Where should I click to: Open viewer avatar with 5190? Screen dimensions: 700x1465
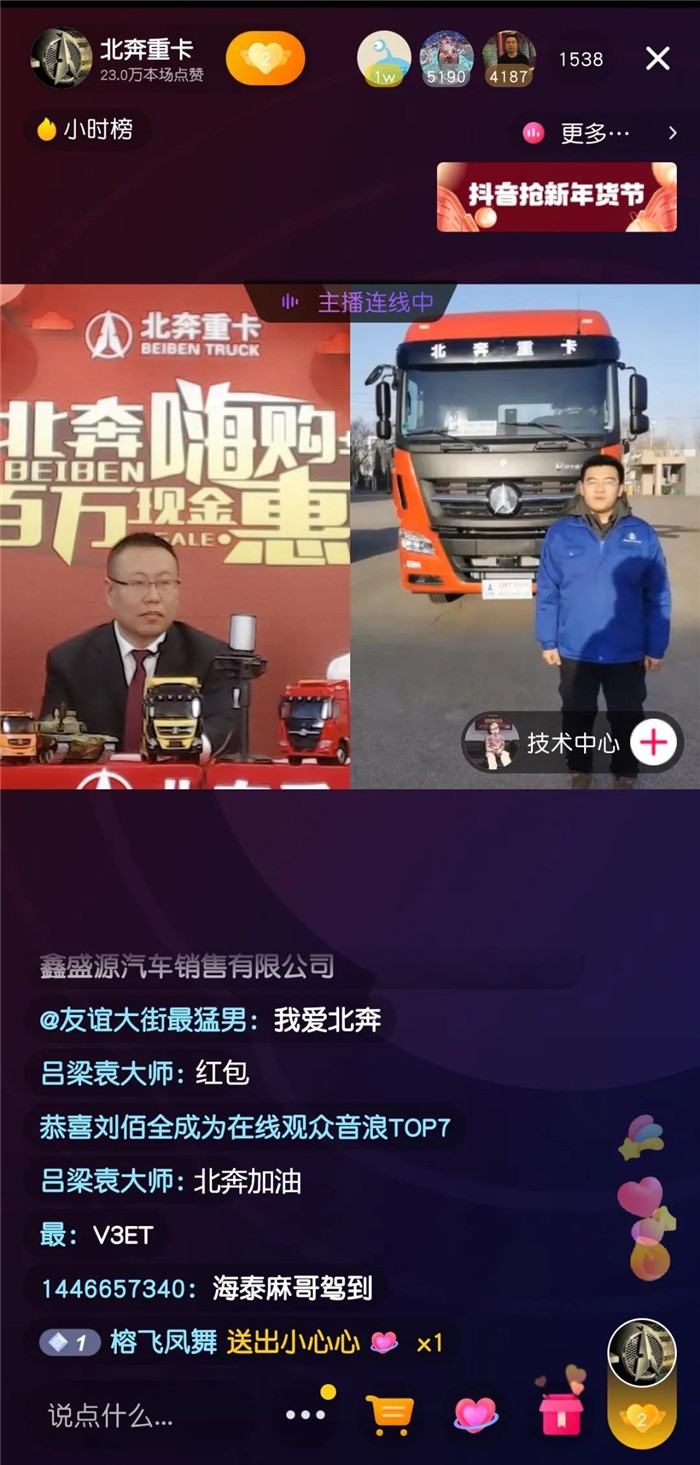(446, 59)
